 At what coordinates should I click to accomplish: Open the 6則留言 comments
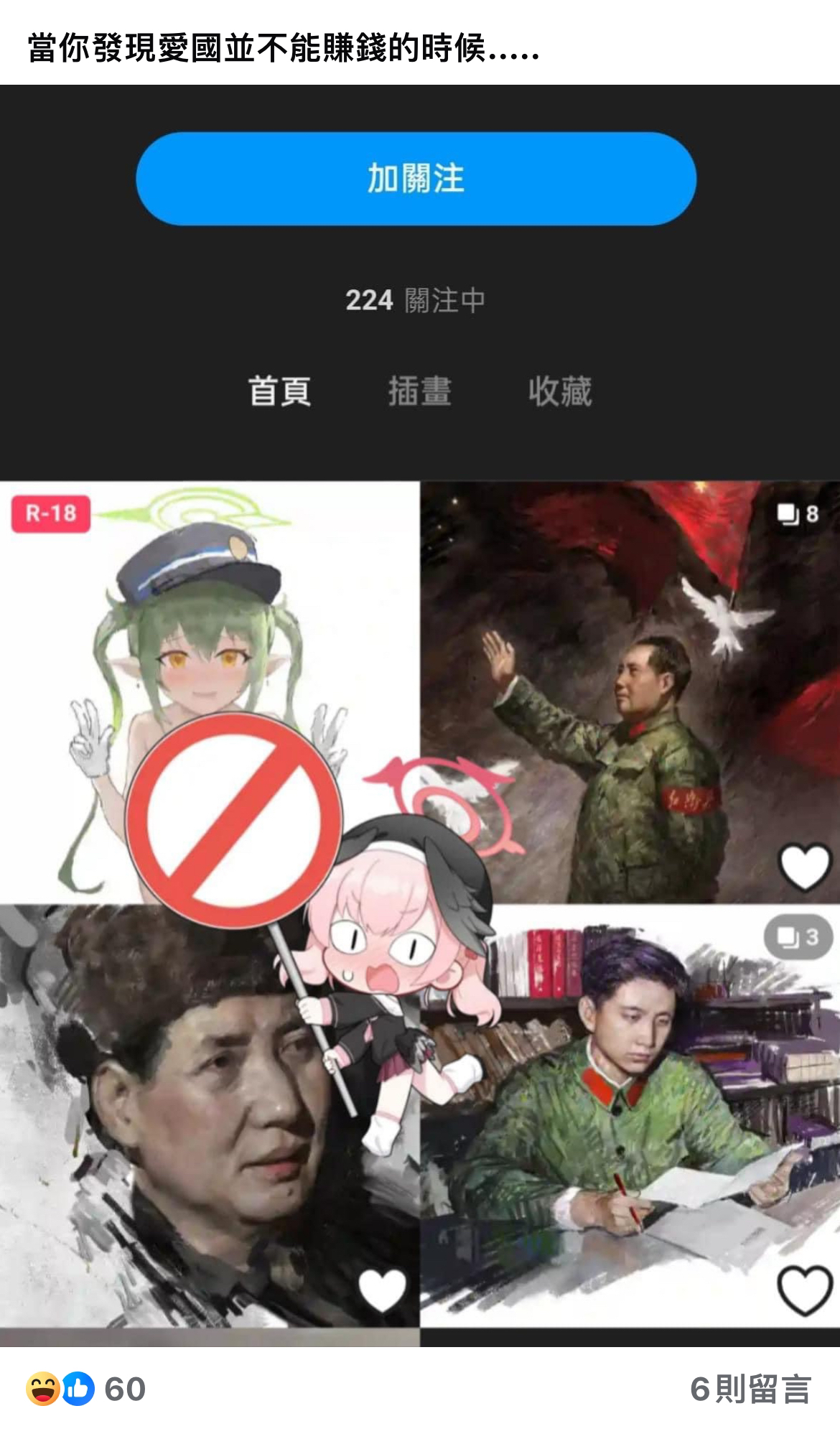click(750, 1389)
